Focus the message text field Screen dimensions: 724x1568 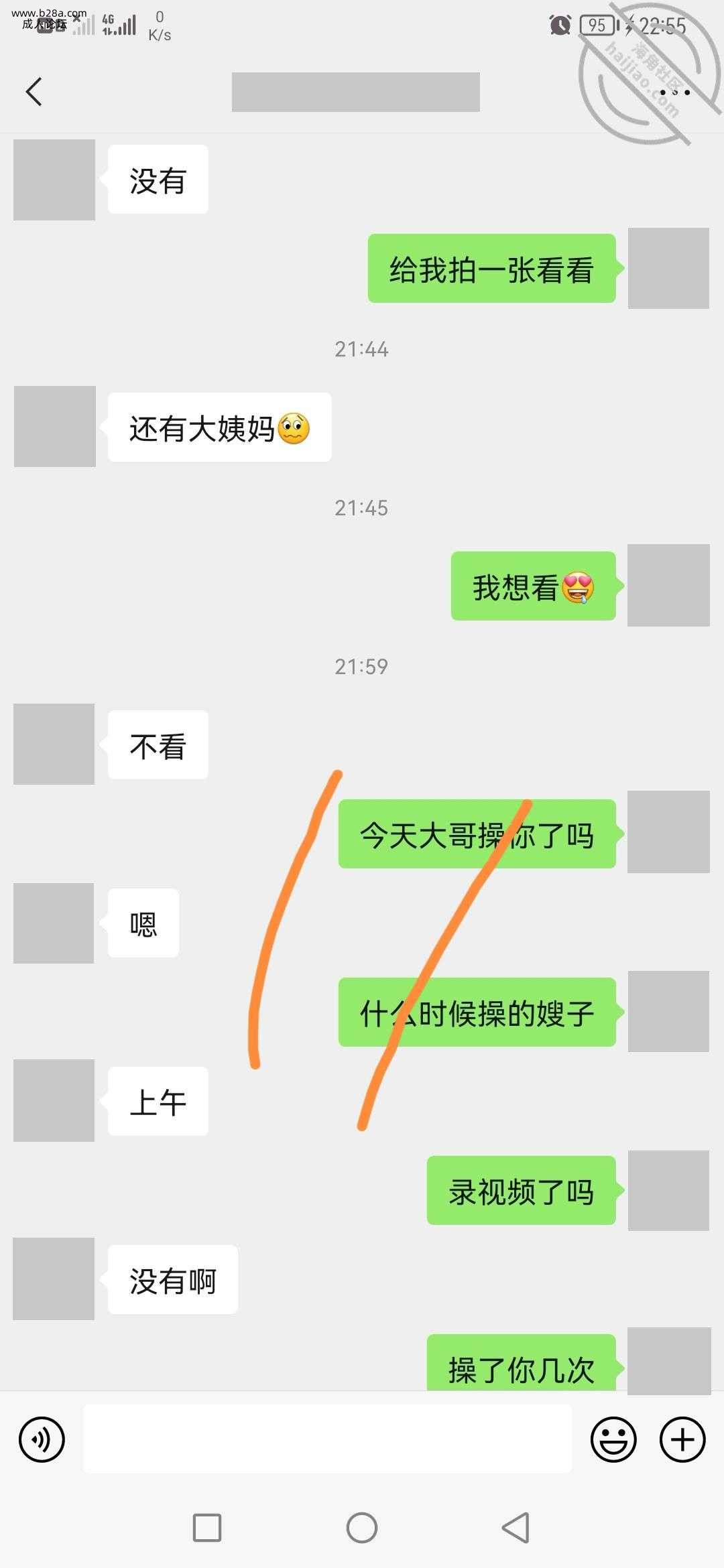[327, 1439]
